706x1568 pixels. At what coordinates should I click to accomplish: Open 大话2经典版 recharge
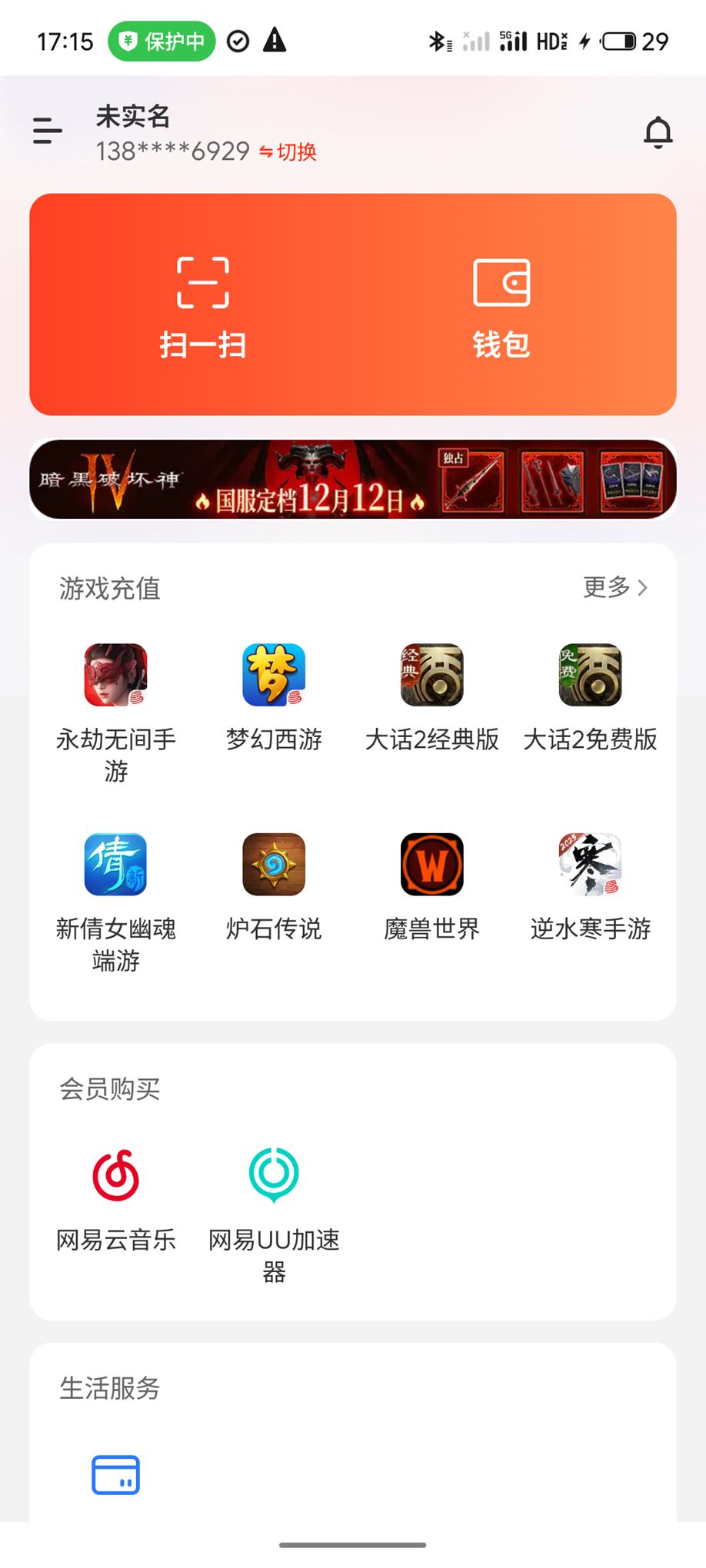(x=432, y=676)
